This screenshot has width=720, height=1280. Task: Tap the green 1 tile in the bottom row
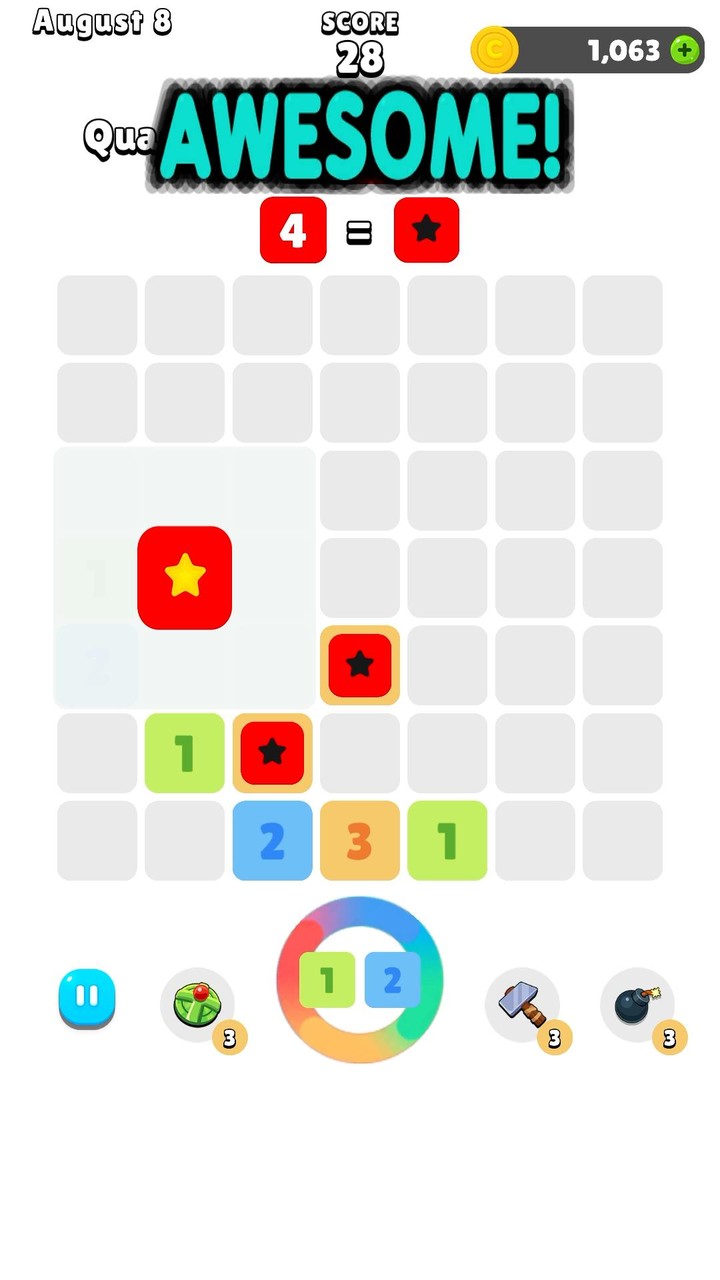(x=447, y=841)
